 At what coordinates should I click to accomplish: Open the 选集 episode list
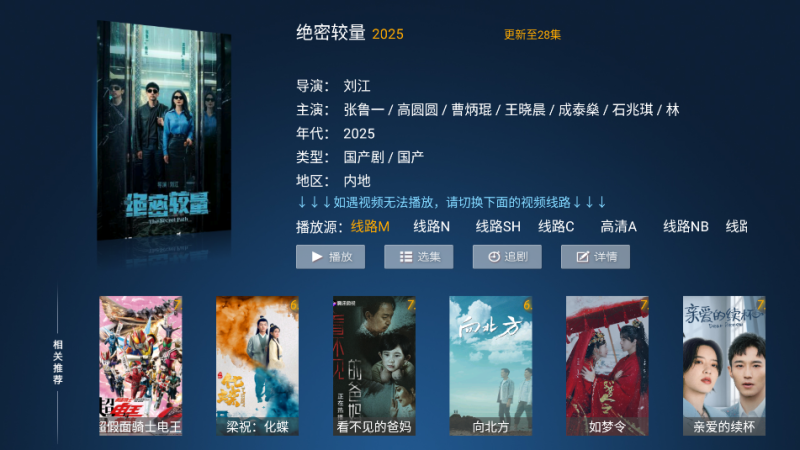418,257
